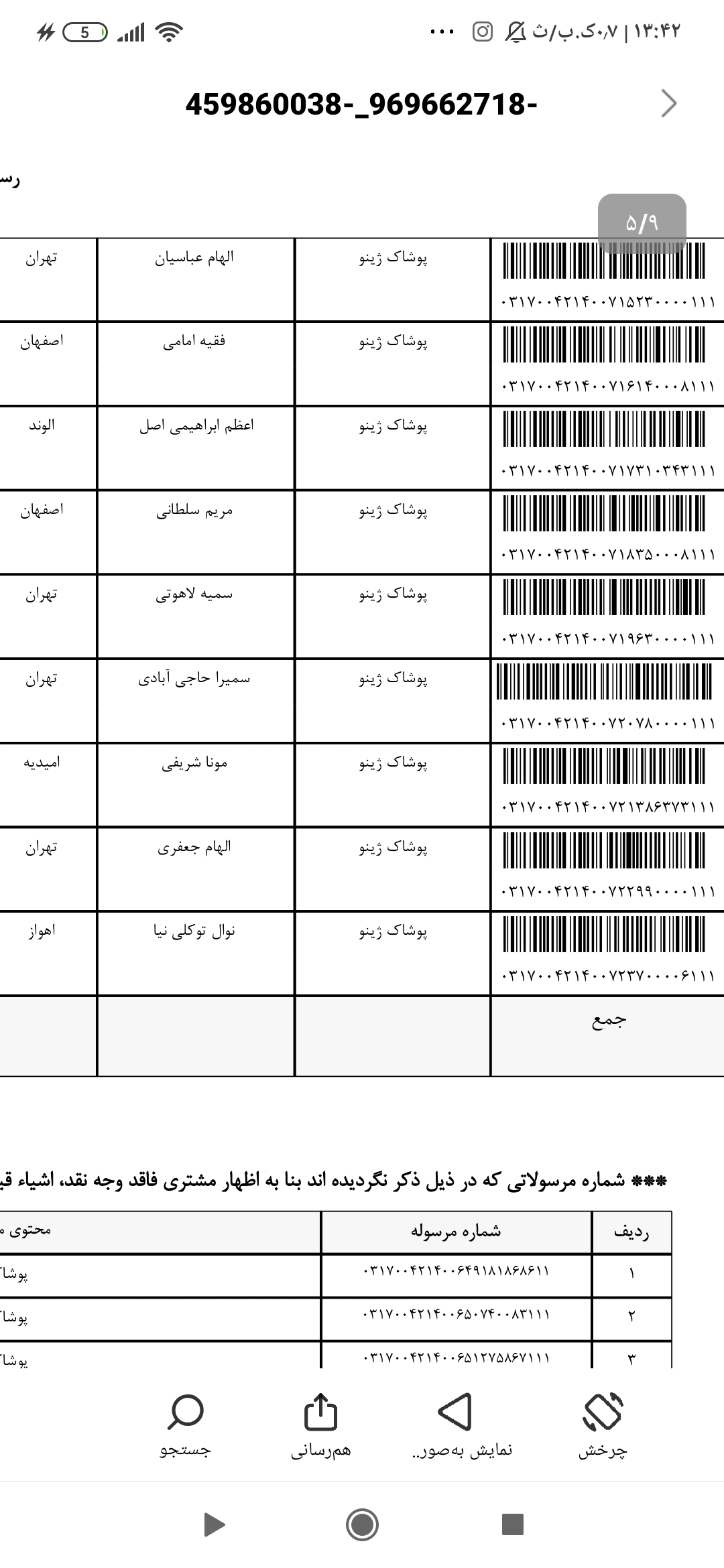
Task: Search the document with جستجو
Action: click(185, 1425)
